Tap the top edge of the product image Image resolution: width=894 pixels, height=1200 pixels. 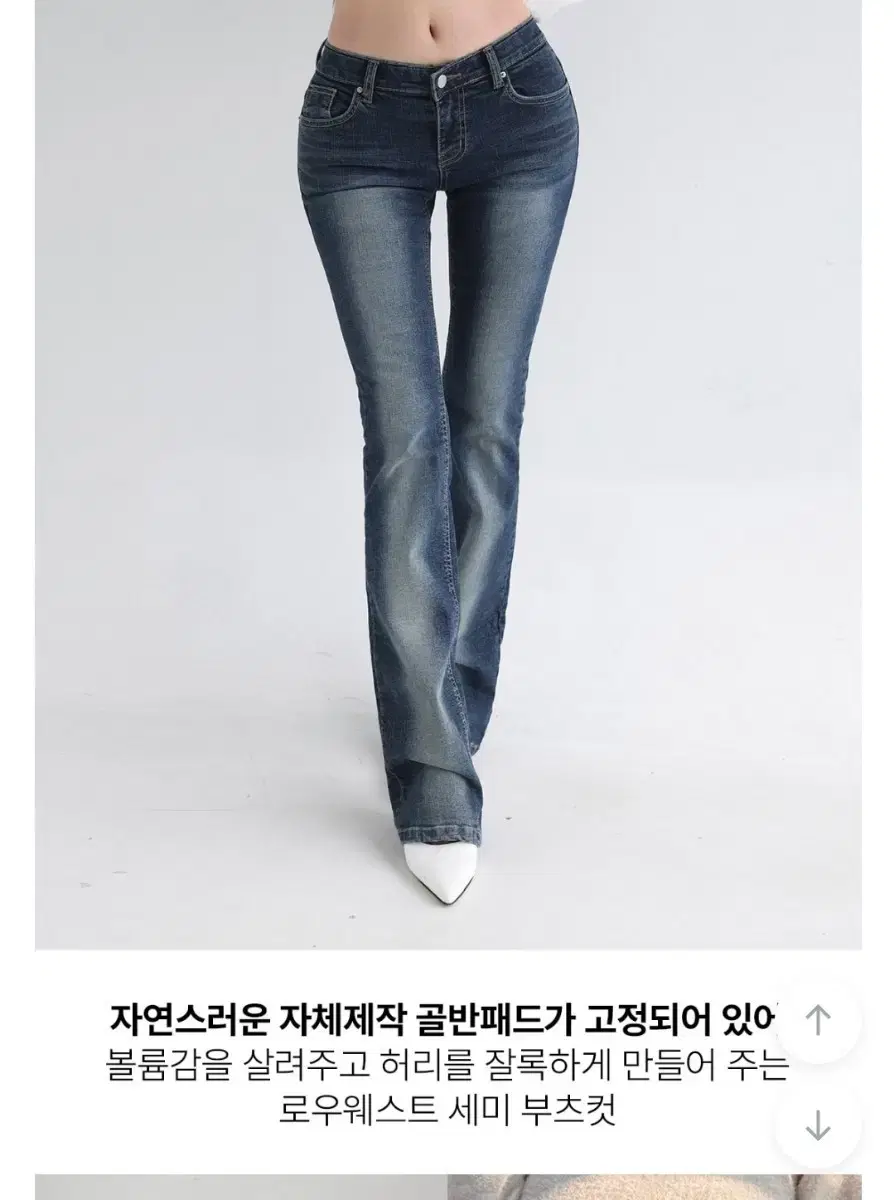coord(447,5)
